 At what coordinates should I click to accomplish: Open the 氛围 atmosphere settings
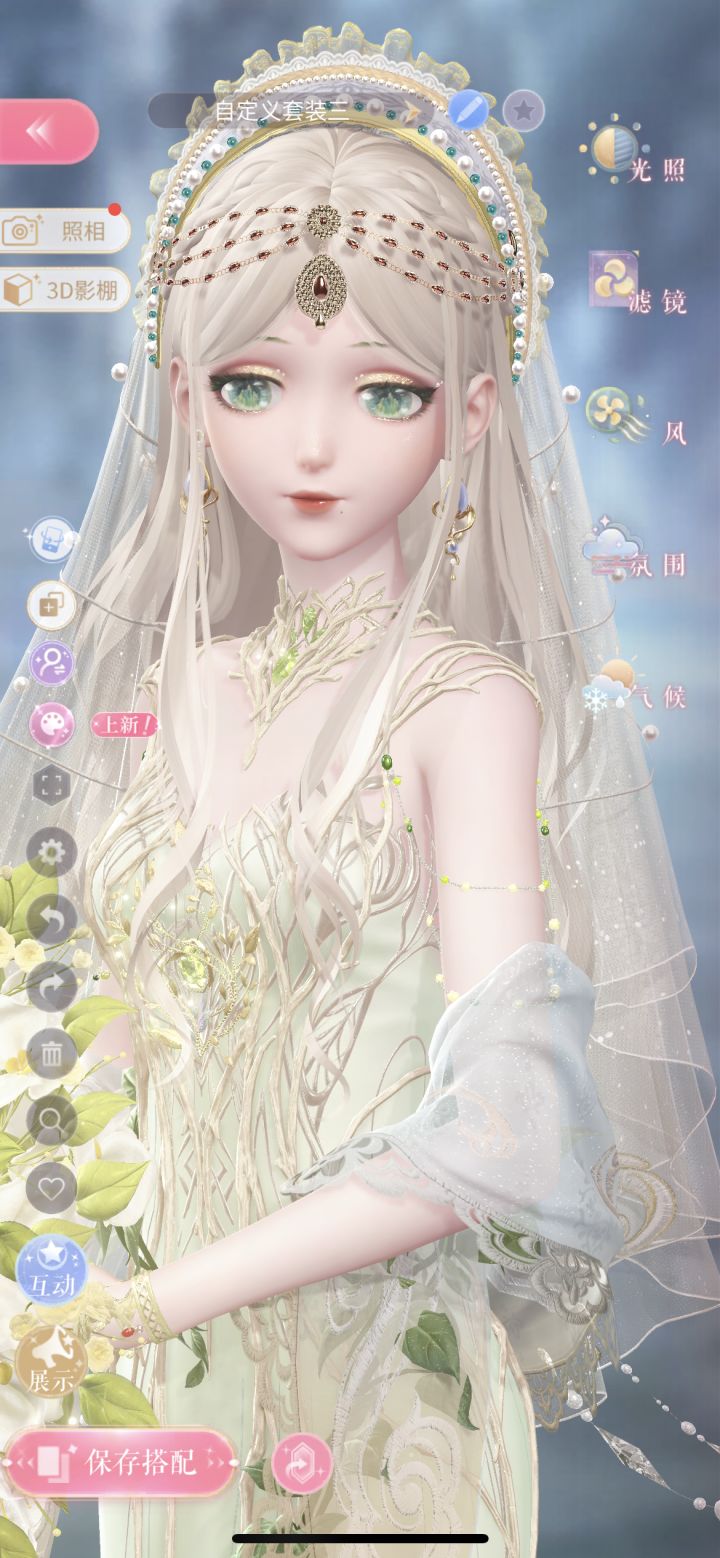[636, 550]
